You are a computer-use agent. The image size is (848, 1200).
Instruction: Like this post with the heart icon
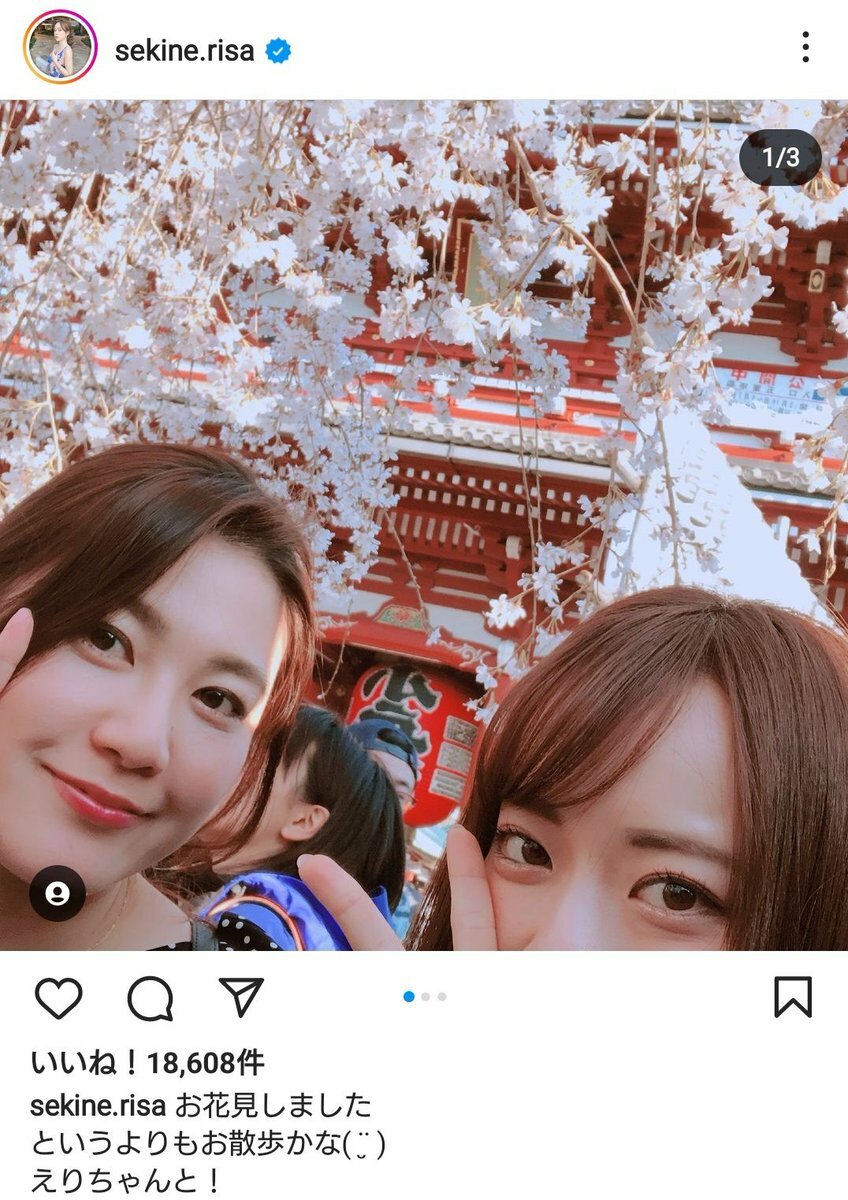tap(57, 997)
